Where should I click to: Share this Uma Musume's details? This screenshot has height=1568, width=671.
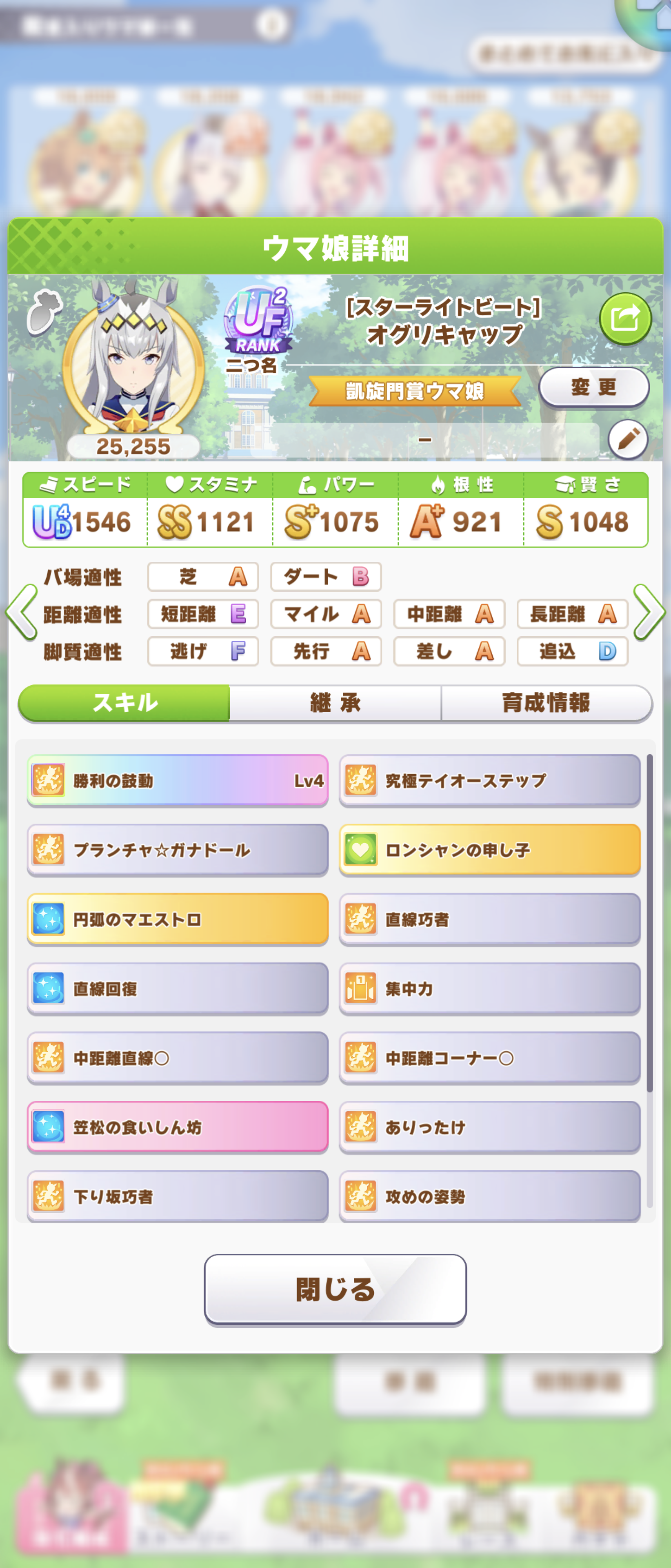point(625,318)
